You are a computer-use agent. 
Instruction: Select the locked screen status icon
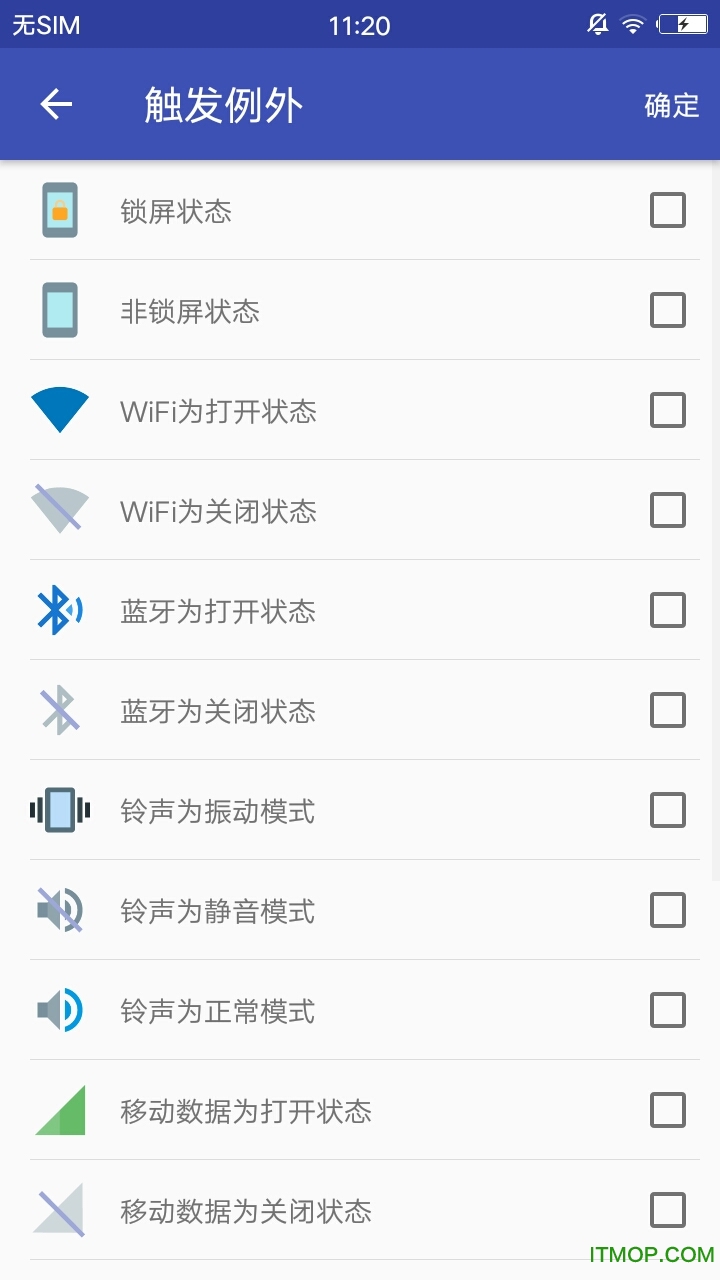[59, 211]
